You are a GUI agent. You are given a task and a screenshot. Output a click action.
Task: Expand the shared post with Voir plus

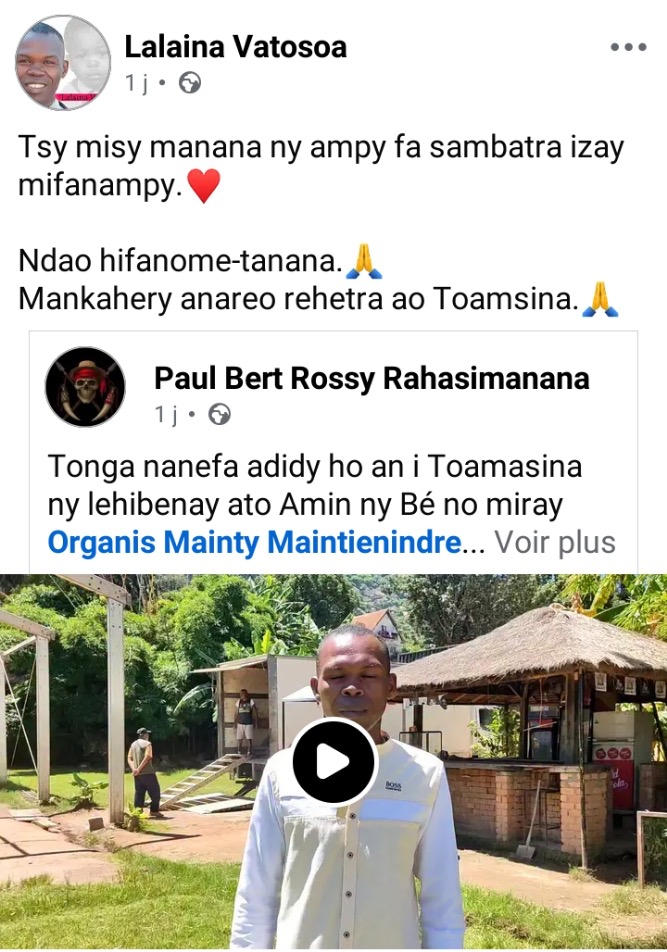click(555, 543)
